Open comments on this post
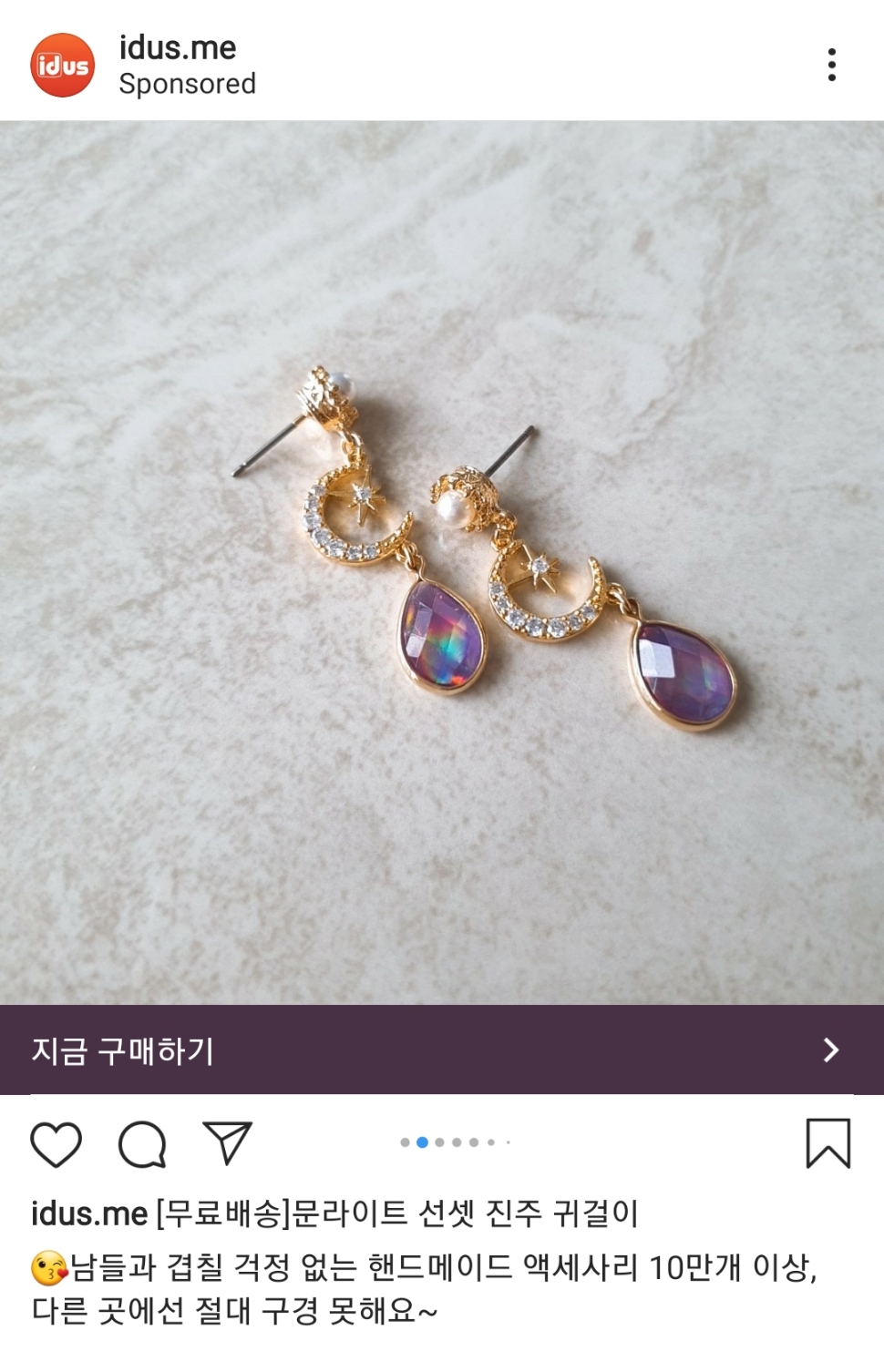The image size is (884, 1372). pyautogui.click(x=142, y=1143)
